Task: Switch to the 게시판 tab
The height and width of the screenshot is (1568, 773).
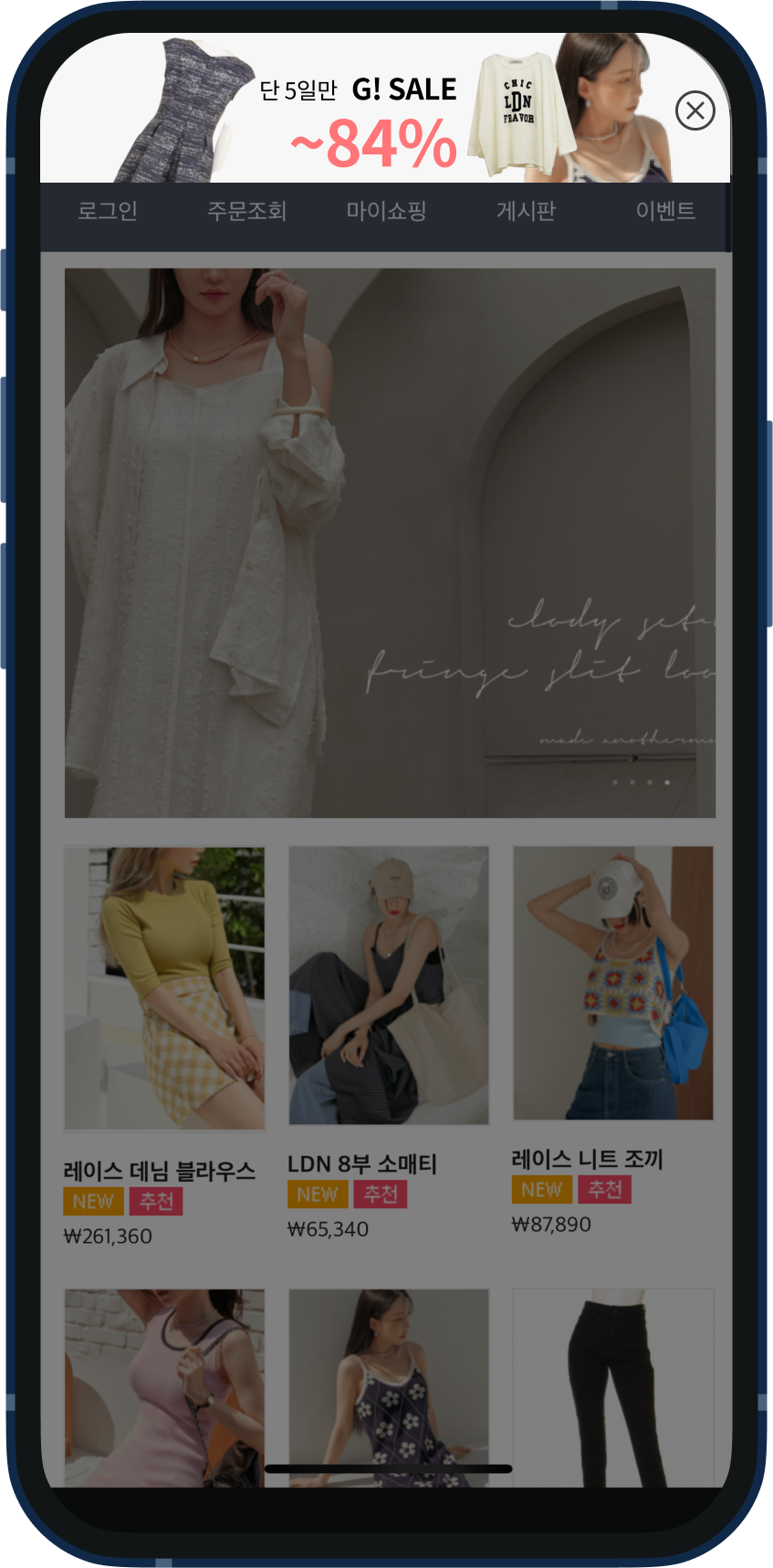Action: [x=526, y=212]
